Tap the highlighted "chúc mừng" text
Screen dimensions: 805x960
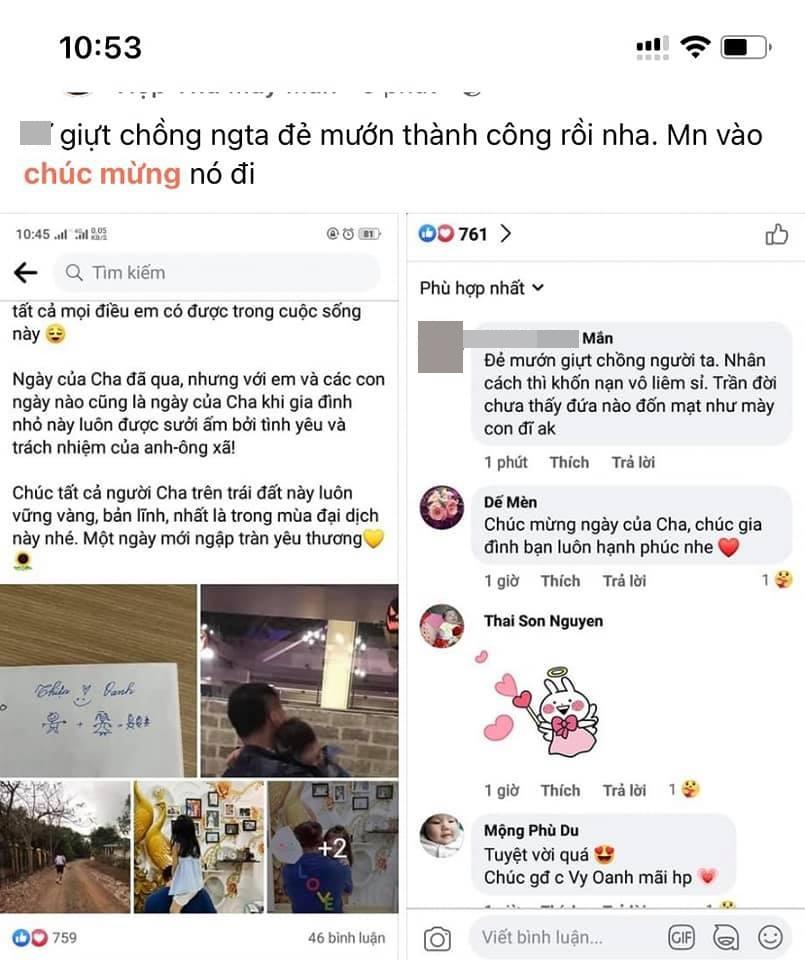click(102, 174)
